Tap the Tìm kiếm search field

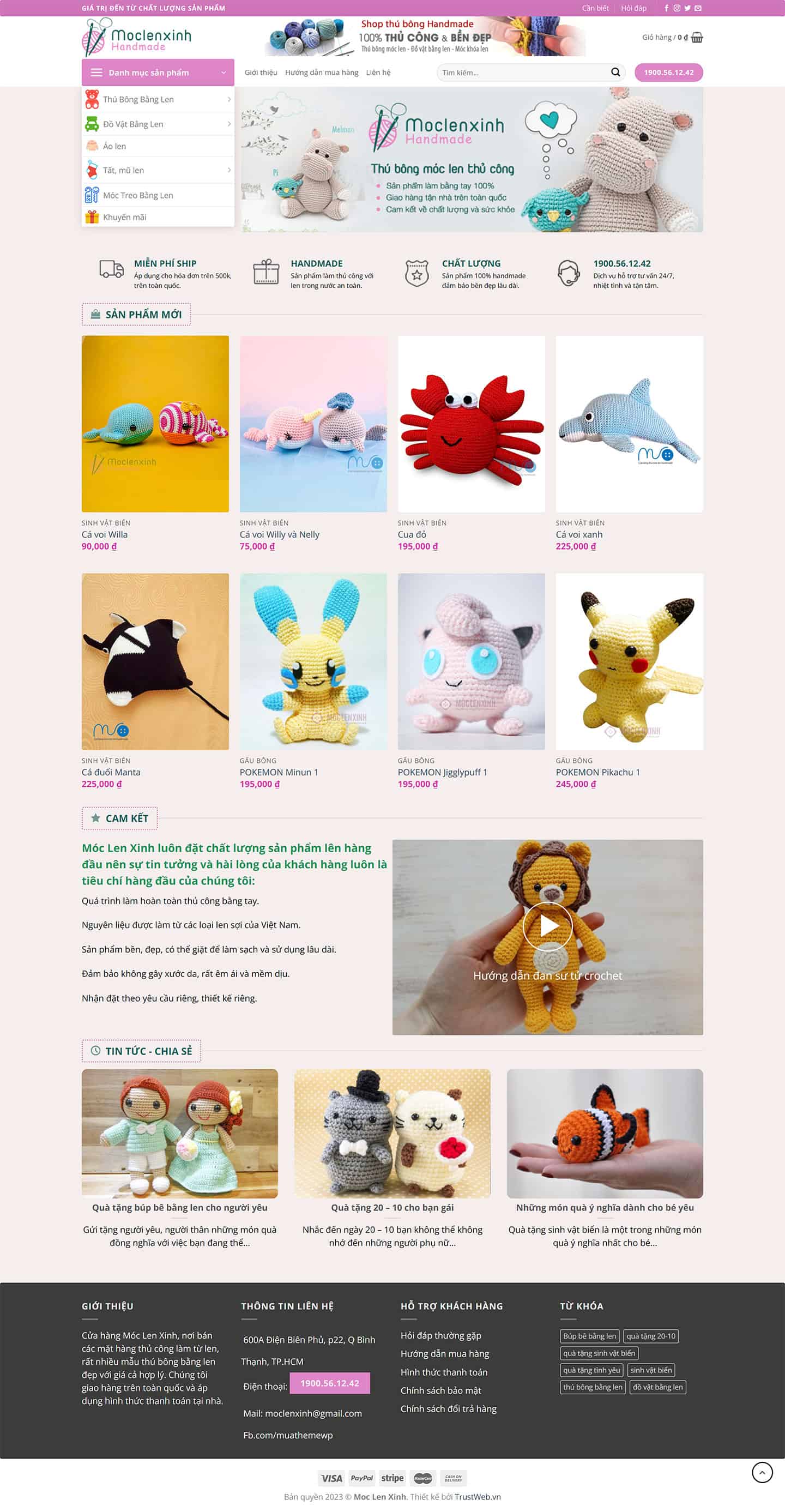(x=522, y=72)
